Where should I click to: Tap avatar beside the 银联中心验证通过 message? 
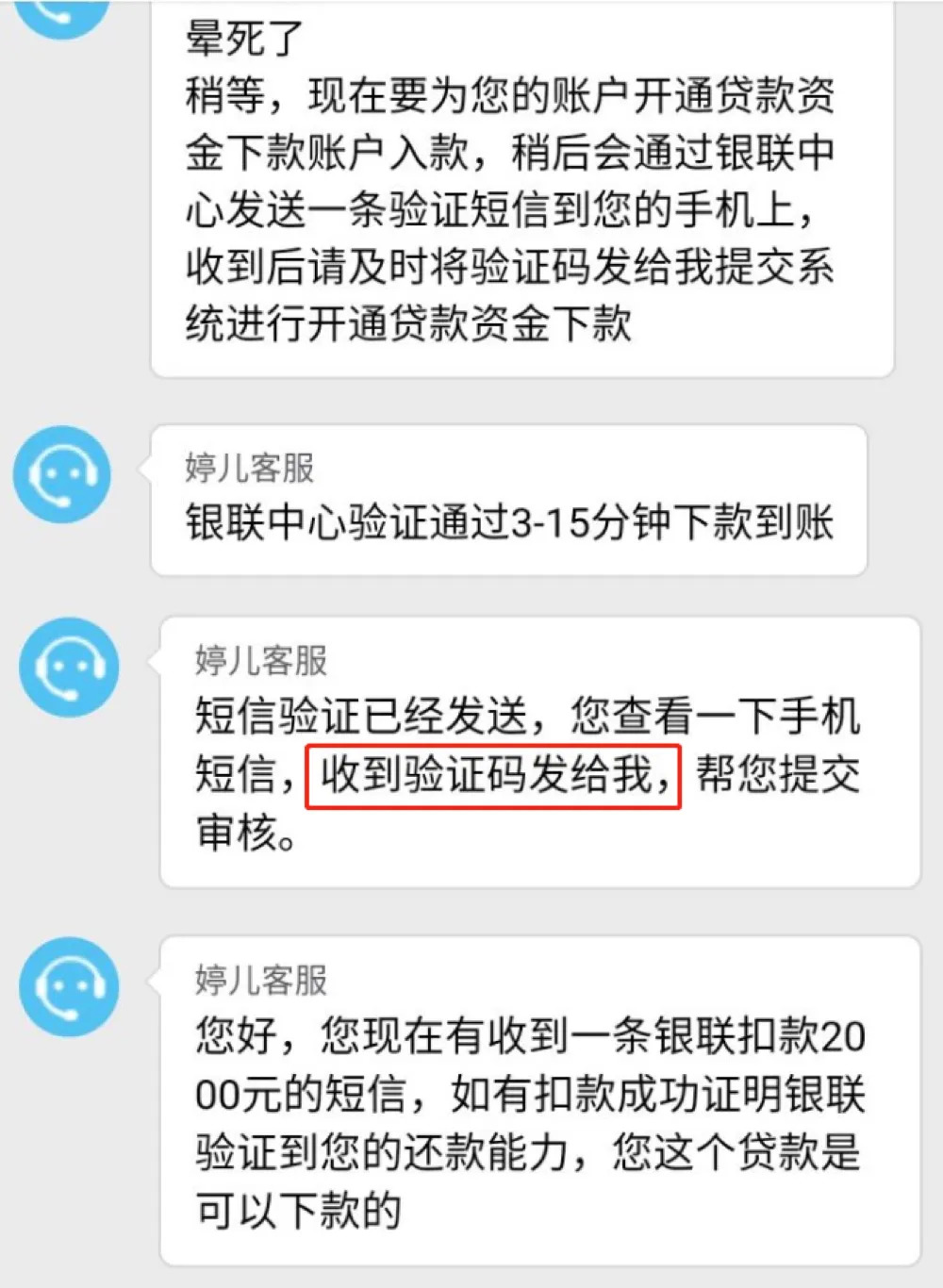61,474
